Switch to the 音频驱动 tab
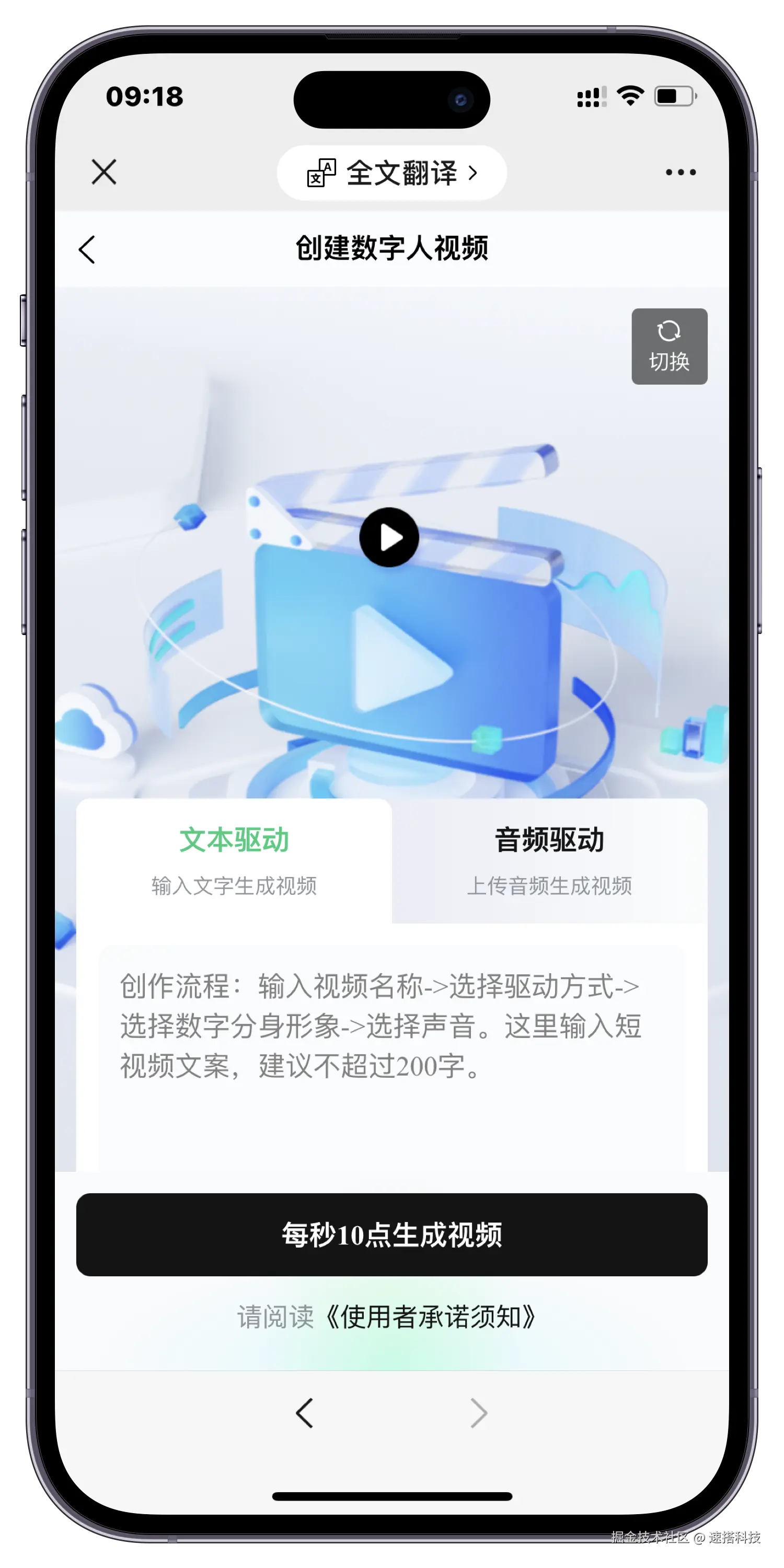The width and height of the screenshot is (784, 1568). (549, 860)
